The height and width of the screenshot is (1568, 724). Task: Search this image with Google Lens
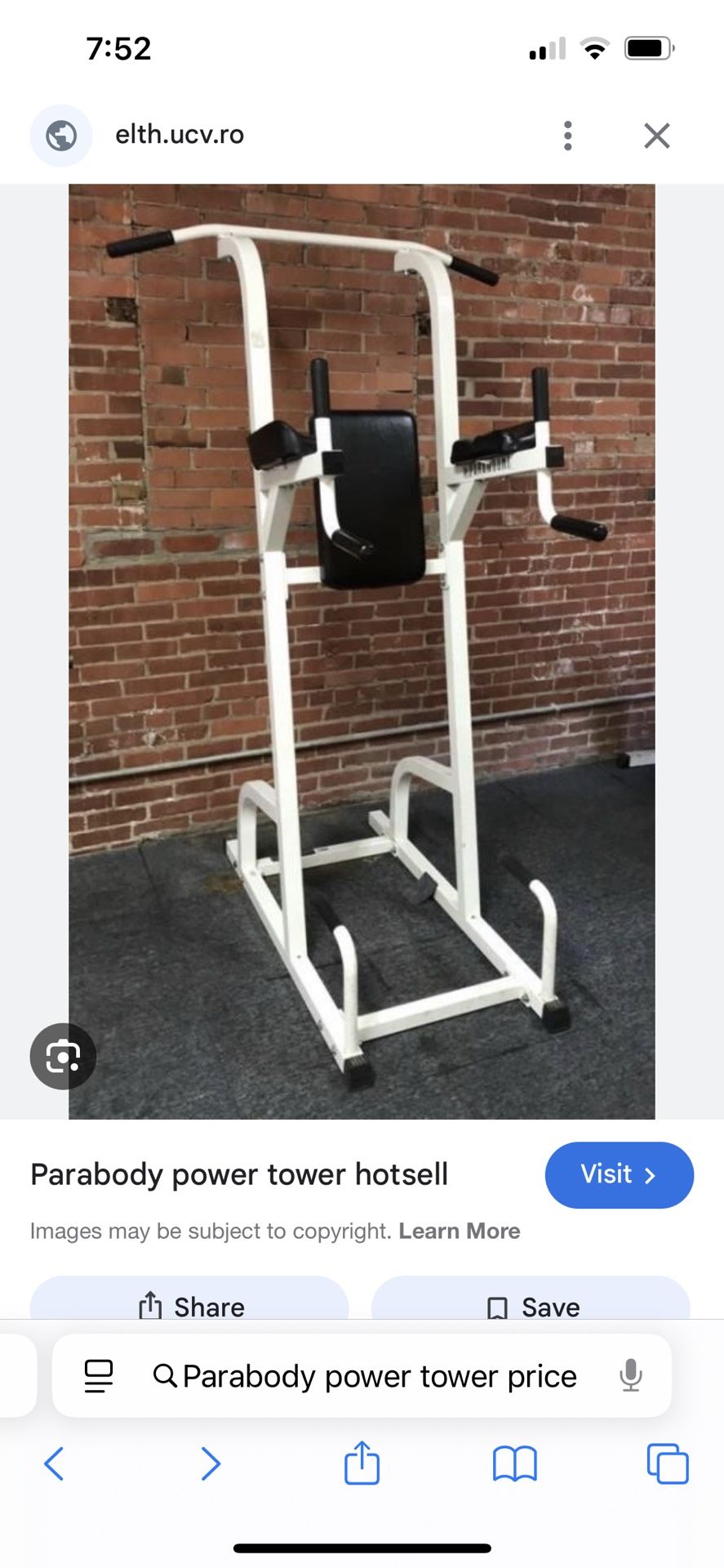tap(63, 1056)
